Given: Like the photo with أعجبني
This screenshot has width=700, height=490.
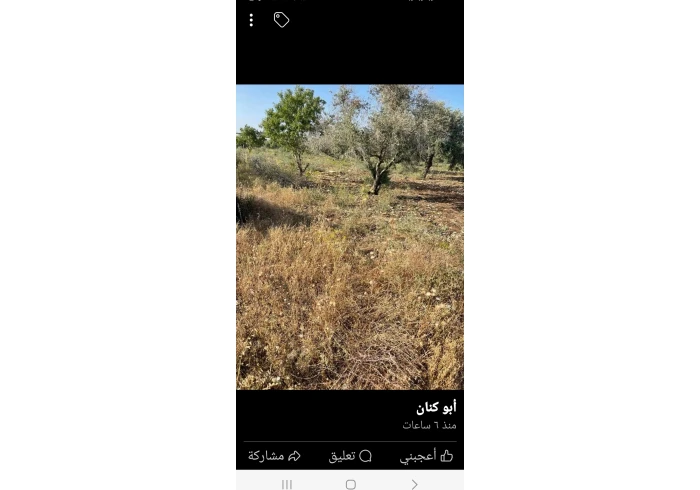Looking at the screenshot, I should coord(427,456).
